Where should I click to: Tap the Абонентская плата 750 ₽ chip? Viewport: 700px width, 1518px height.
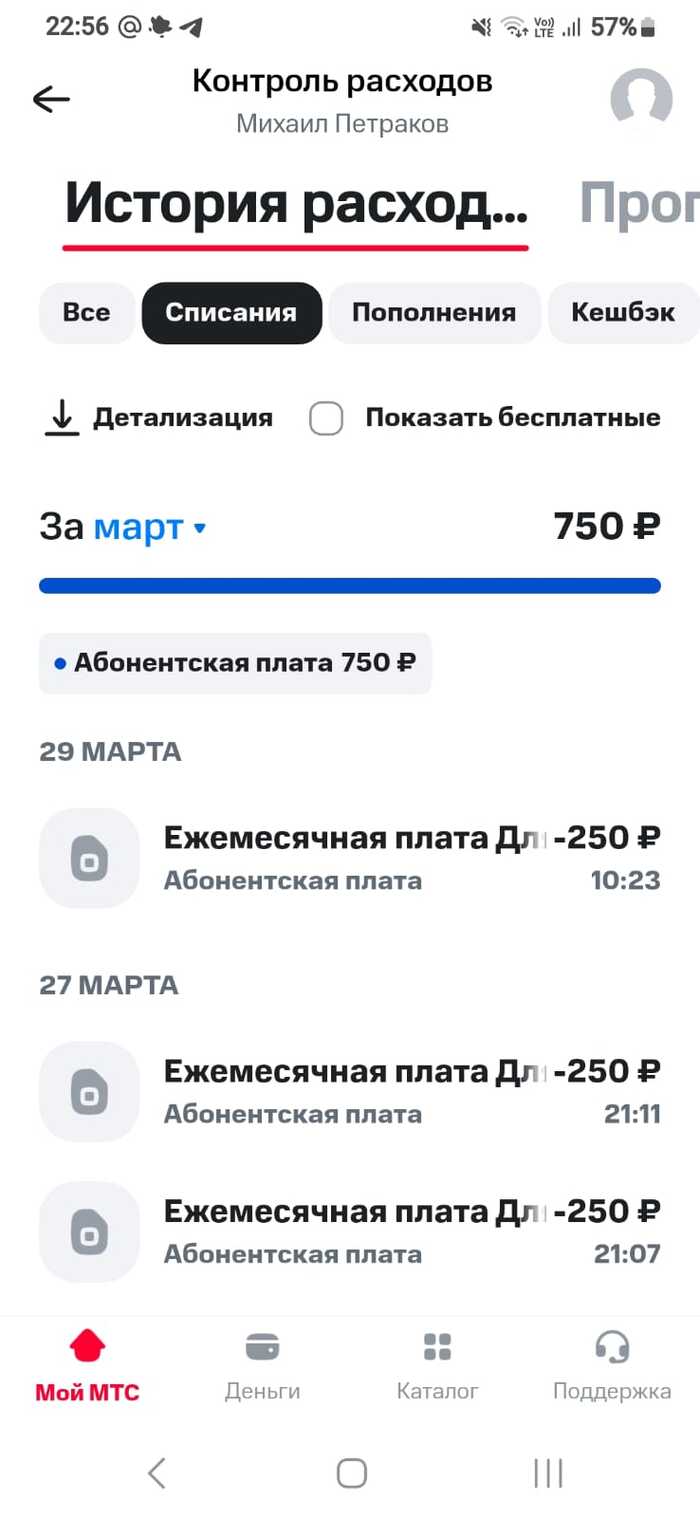click(x=235, y=663)
